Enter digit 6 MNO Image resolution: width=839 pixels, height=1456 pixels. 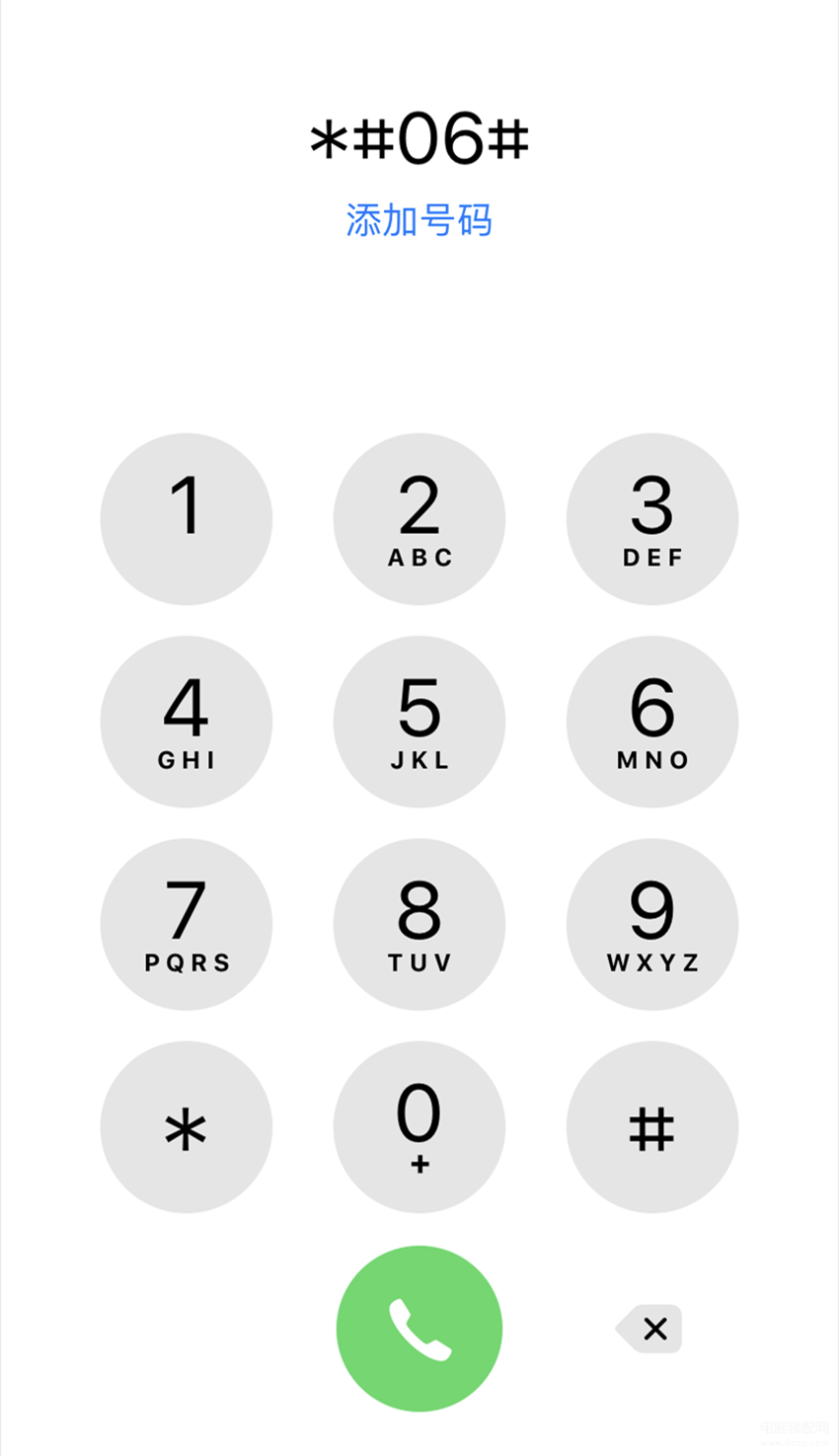(x=652, y=722)
